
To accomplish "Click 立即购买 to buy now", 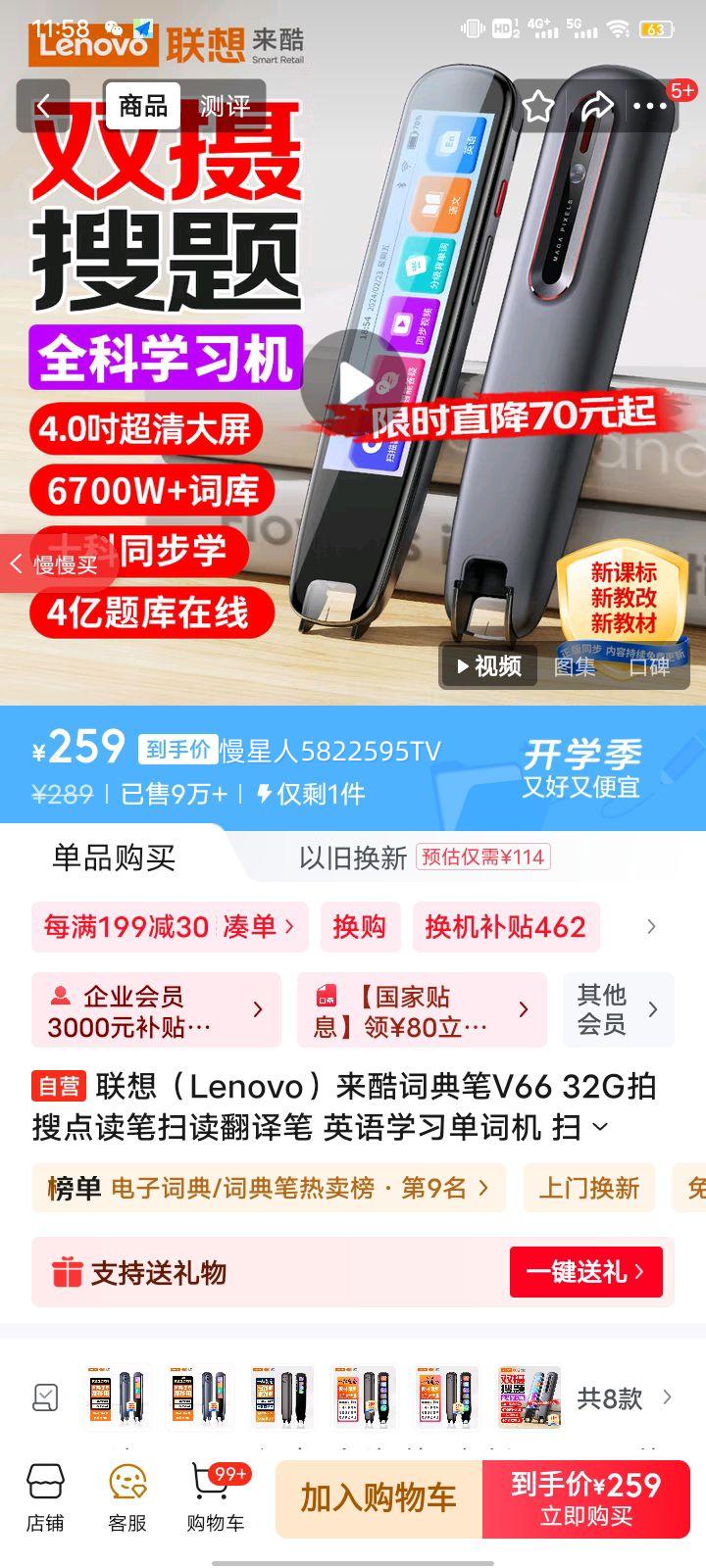I will coord(586,1499).
